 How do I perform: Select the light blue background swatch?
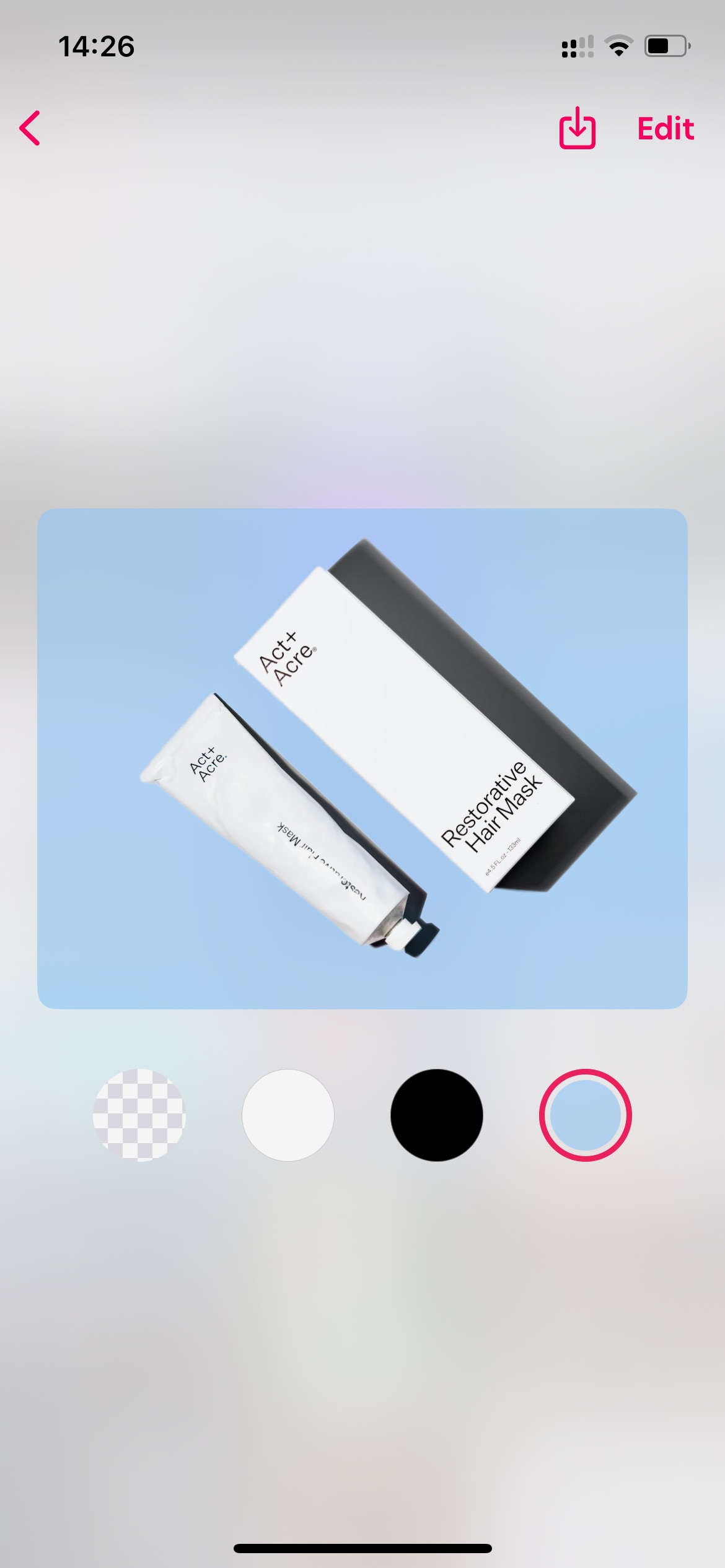pos(585,1115)
